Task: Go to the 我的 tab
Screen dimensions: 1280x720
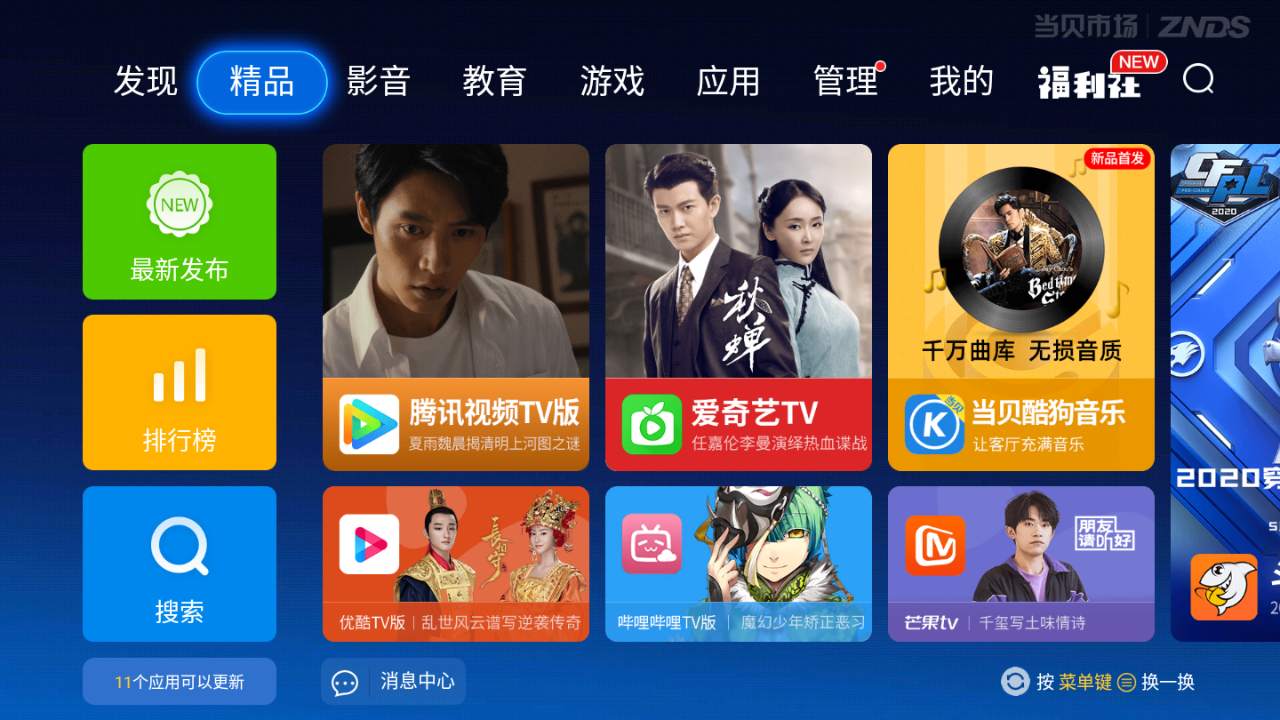Action: tap(961, 81)
